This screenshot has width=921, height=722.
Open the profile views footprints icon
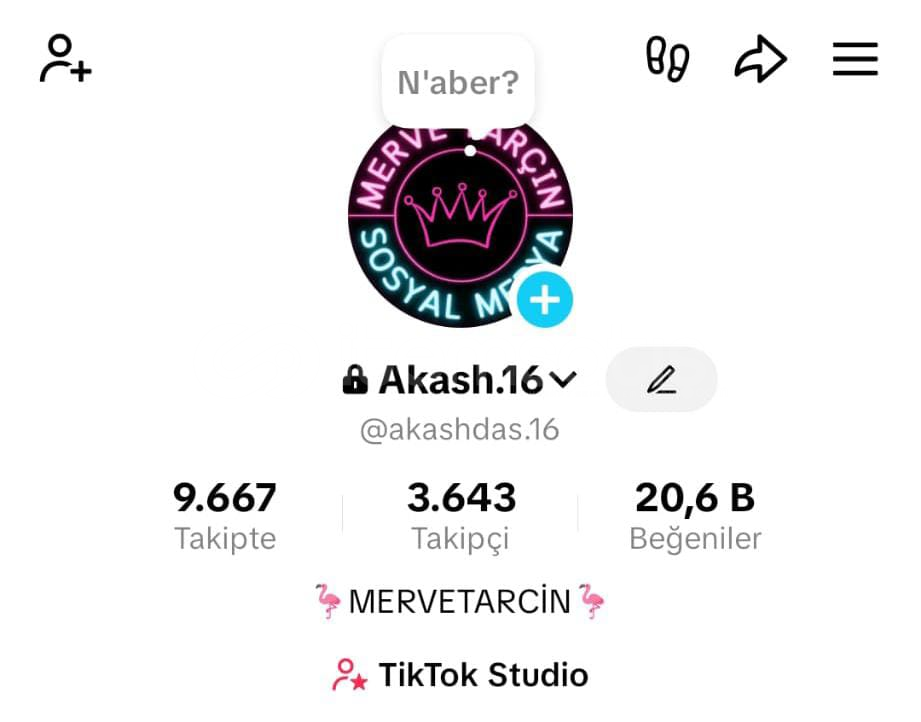coord(667,59)
